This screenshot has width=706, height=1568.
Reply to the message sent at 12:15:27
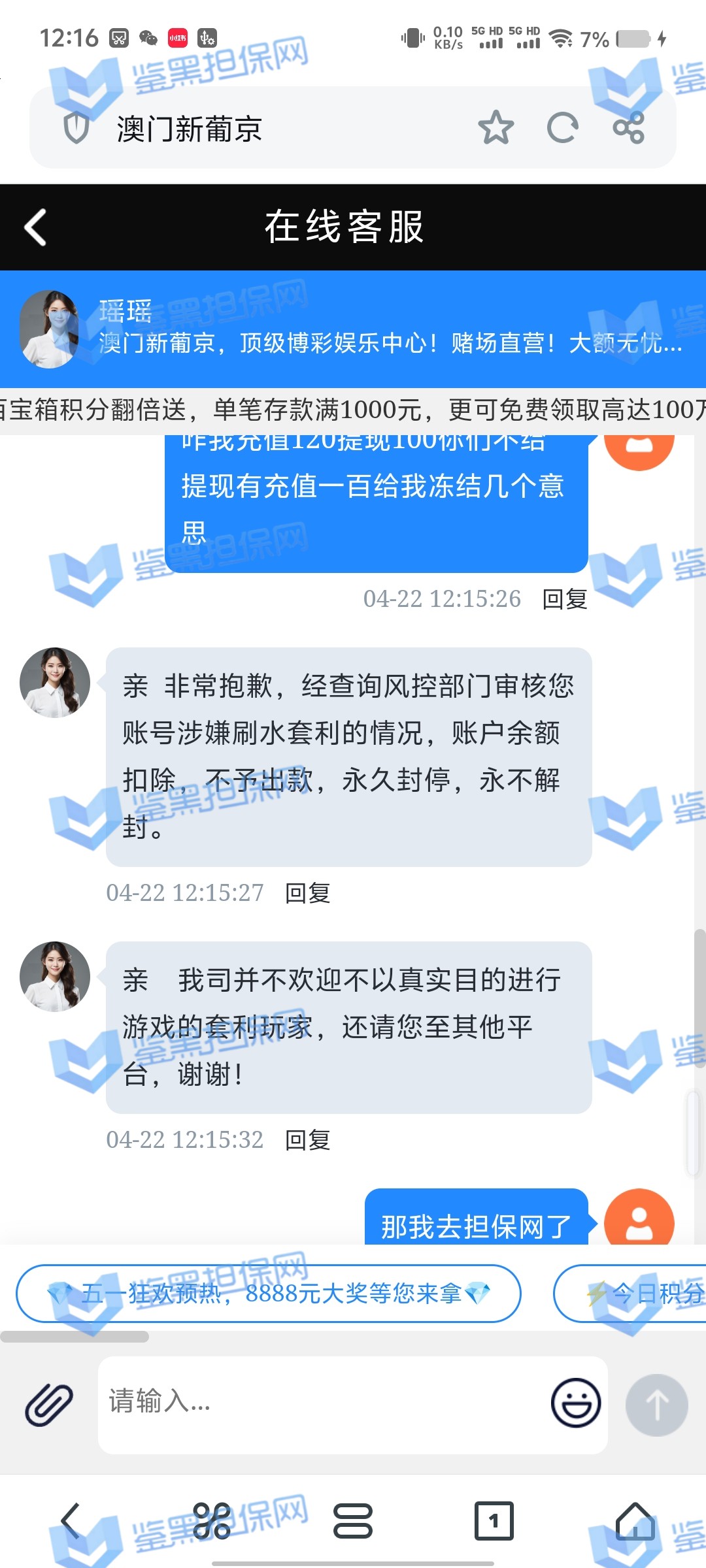tap(307, 892)
